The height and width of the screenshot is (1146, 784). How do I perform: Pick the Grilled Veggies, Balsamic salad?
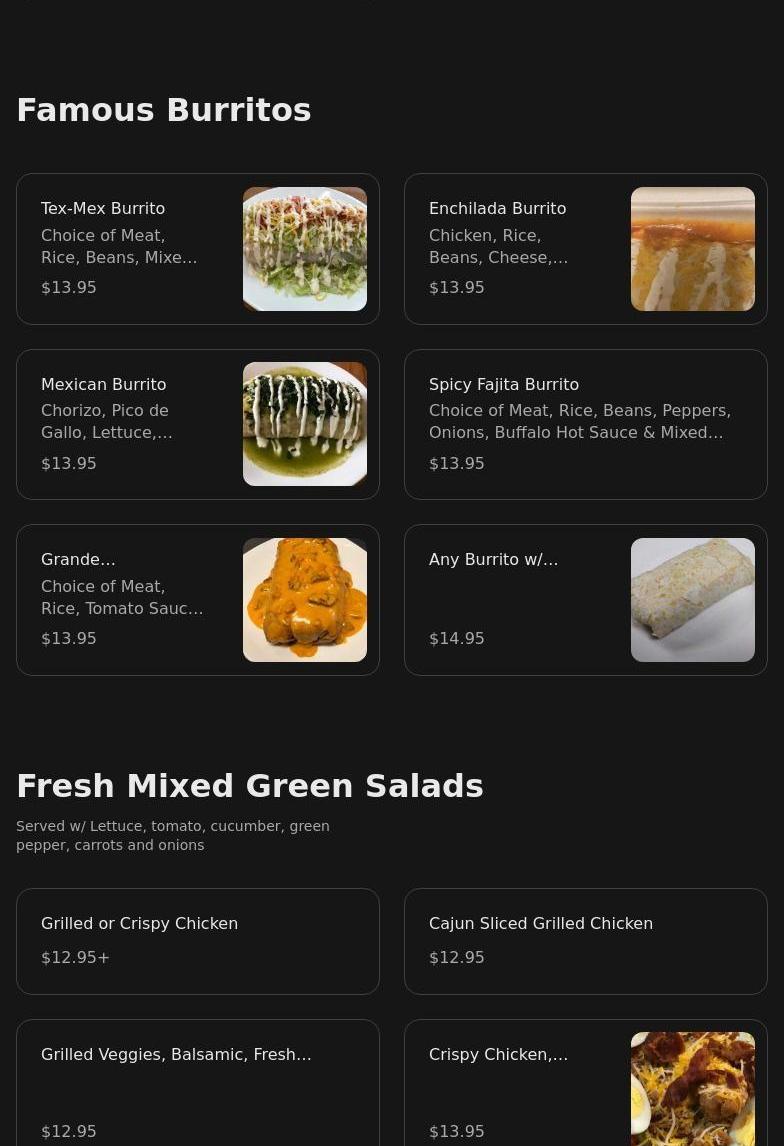point(198,1083)
